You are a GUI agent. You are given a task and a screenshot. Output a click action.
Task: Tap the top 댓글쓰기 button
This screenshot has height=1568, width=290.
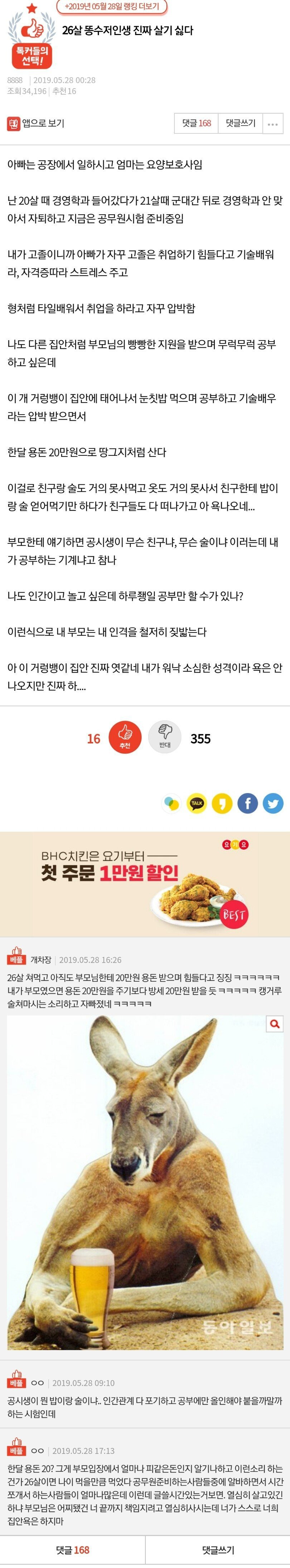[241, 123]
